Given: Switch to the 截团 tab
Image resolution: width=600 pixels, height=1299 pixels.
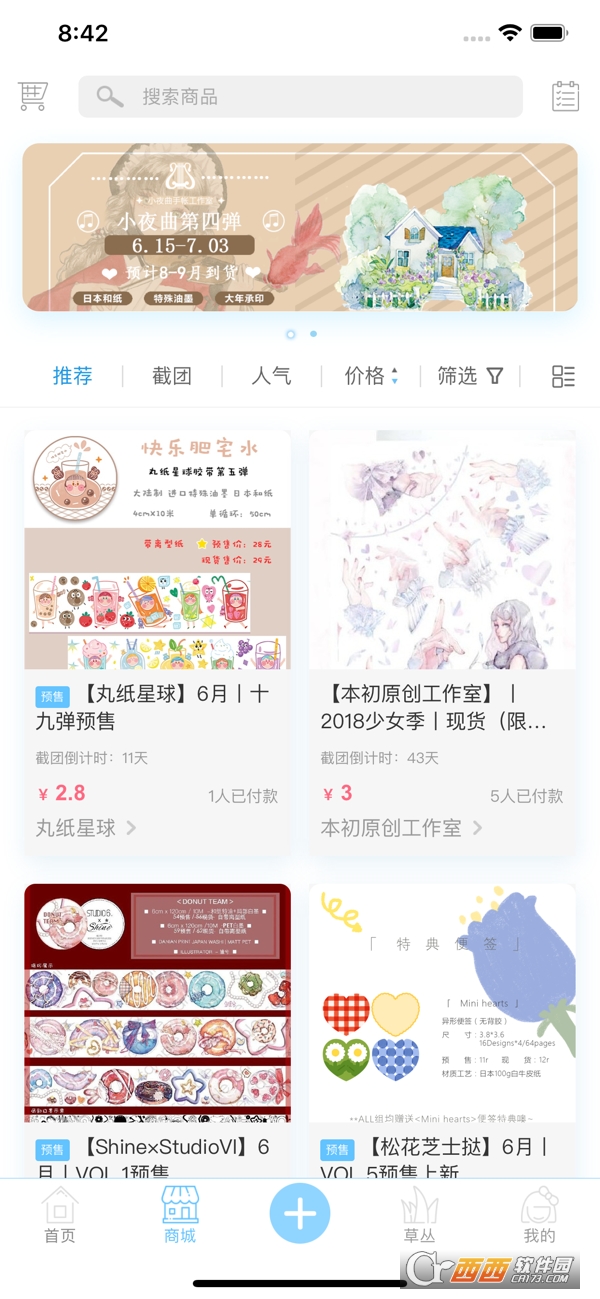Looking at the screenshot, I should (172, 376).
